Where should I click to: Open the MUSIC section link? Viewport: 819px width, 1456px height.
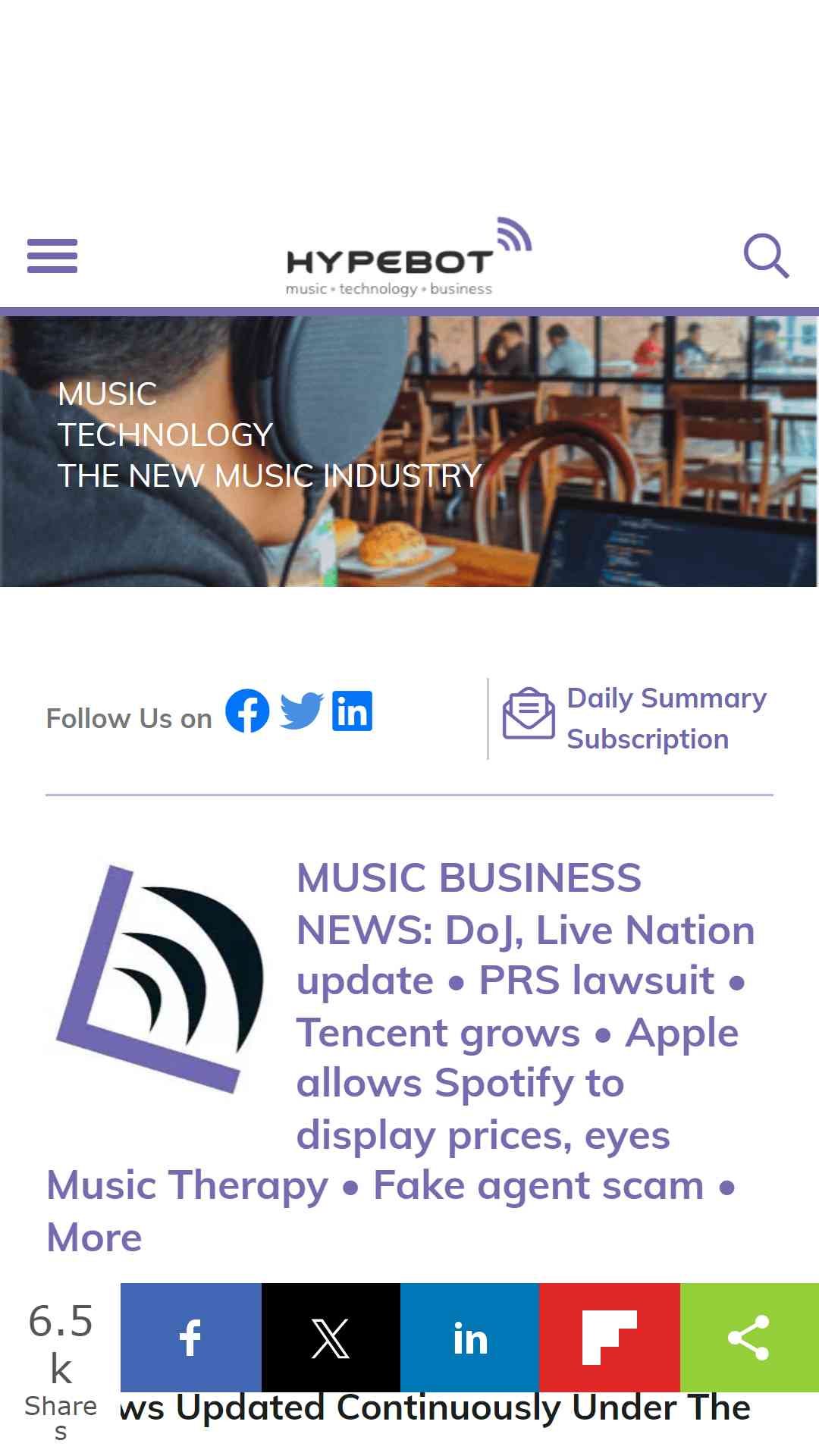coord(108,394)
